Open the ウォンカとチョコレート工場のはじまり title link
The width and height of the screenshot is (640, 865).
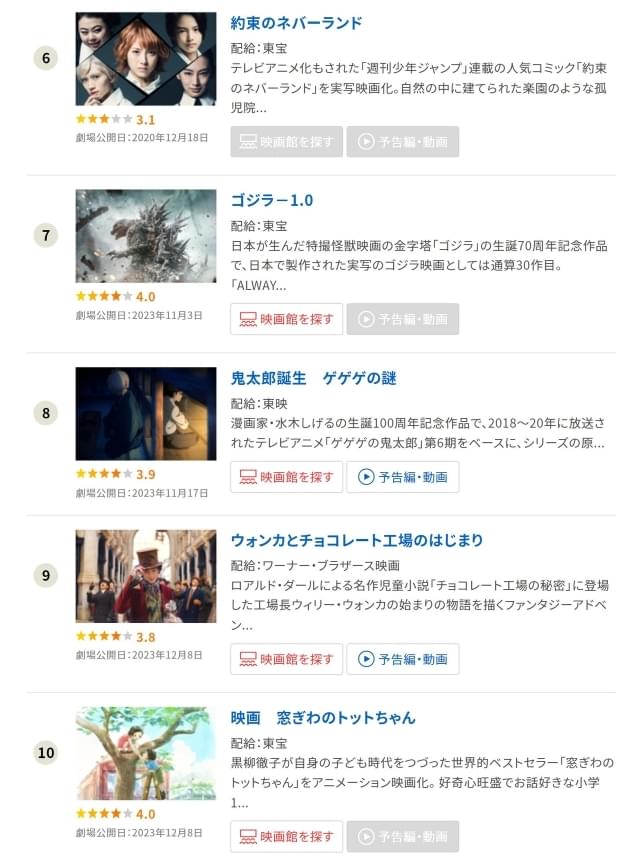click(x=356, y=540)
